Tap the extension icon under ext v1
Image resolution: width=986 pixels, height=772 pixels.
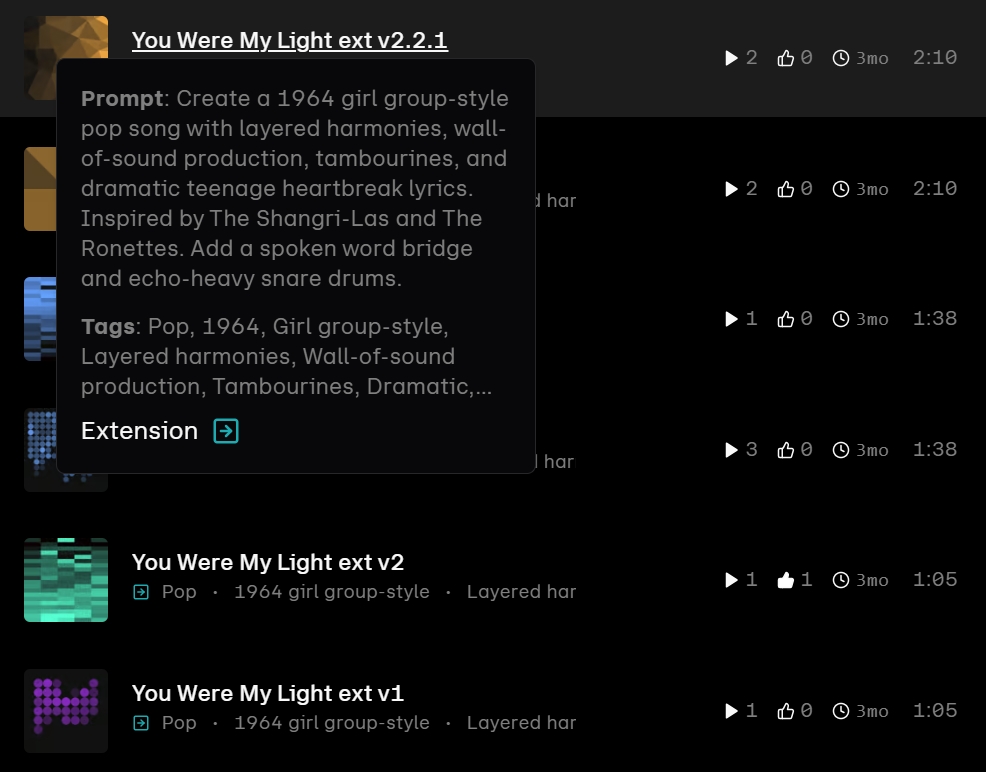(141, 723)
